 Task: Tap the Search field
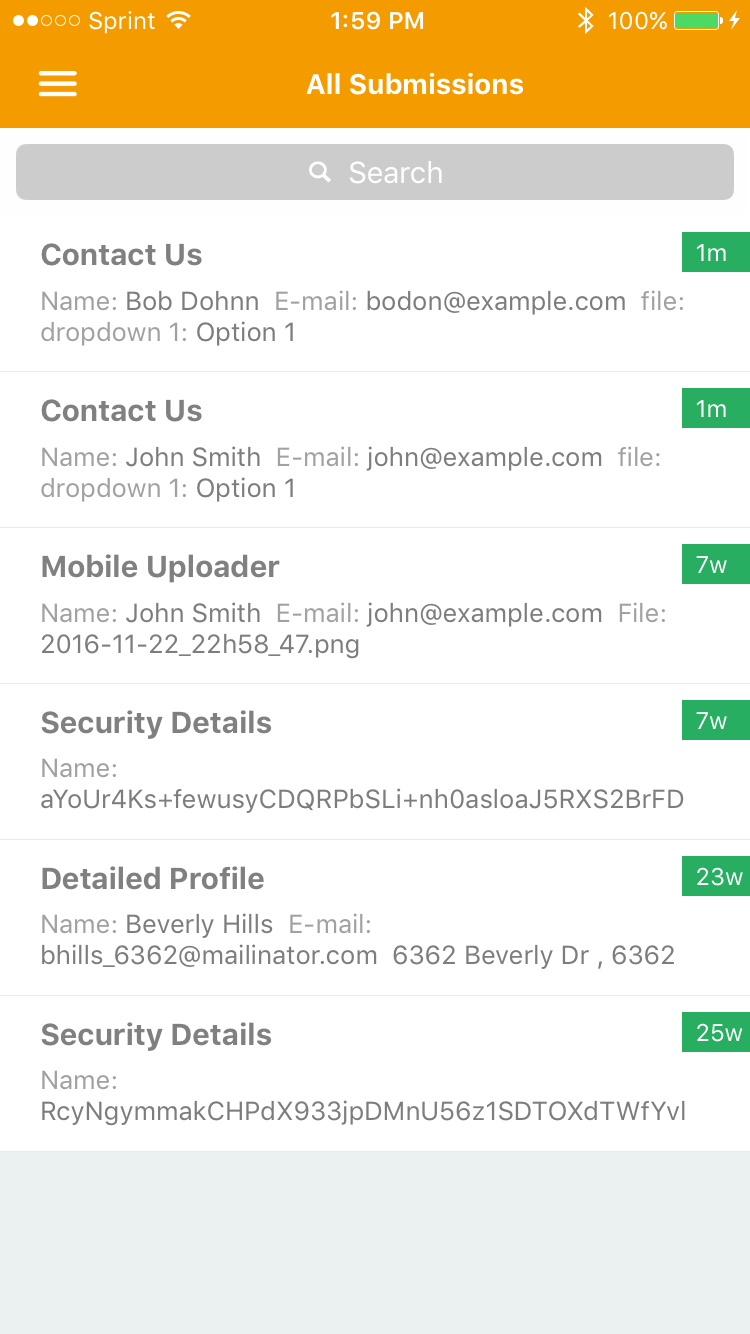(x=375, y=172)
